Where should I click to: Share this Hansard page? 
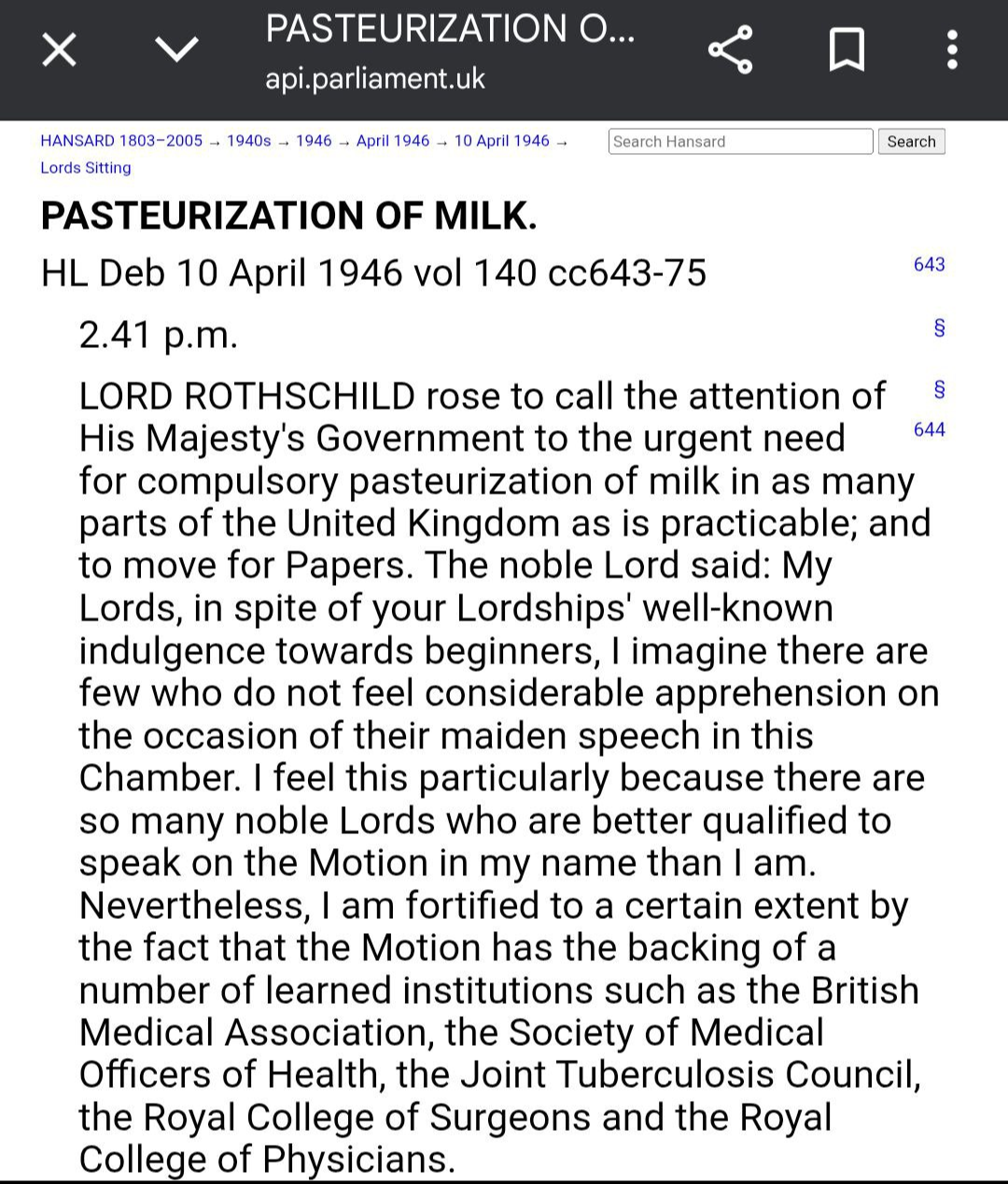click(x=730, y=49)
